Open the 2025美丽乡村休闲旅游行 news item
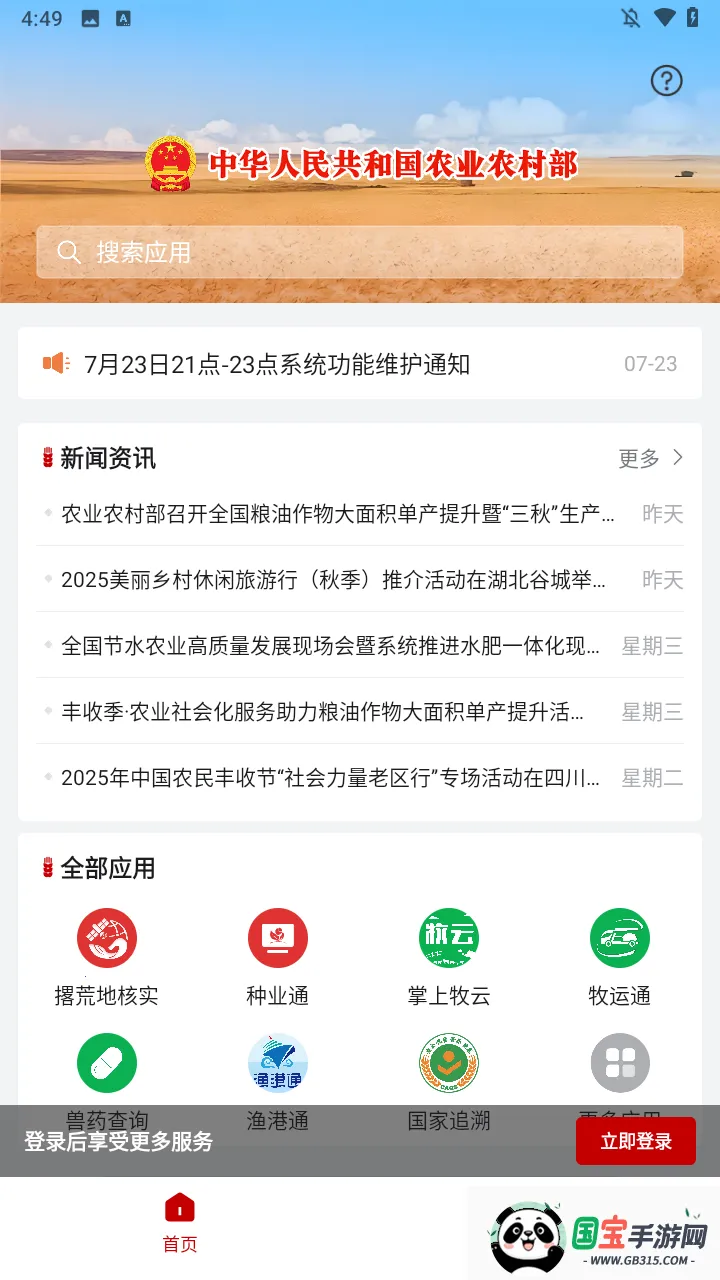 point(330,579)
